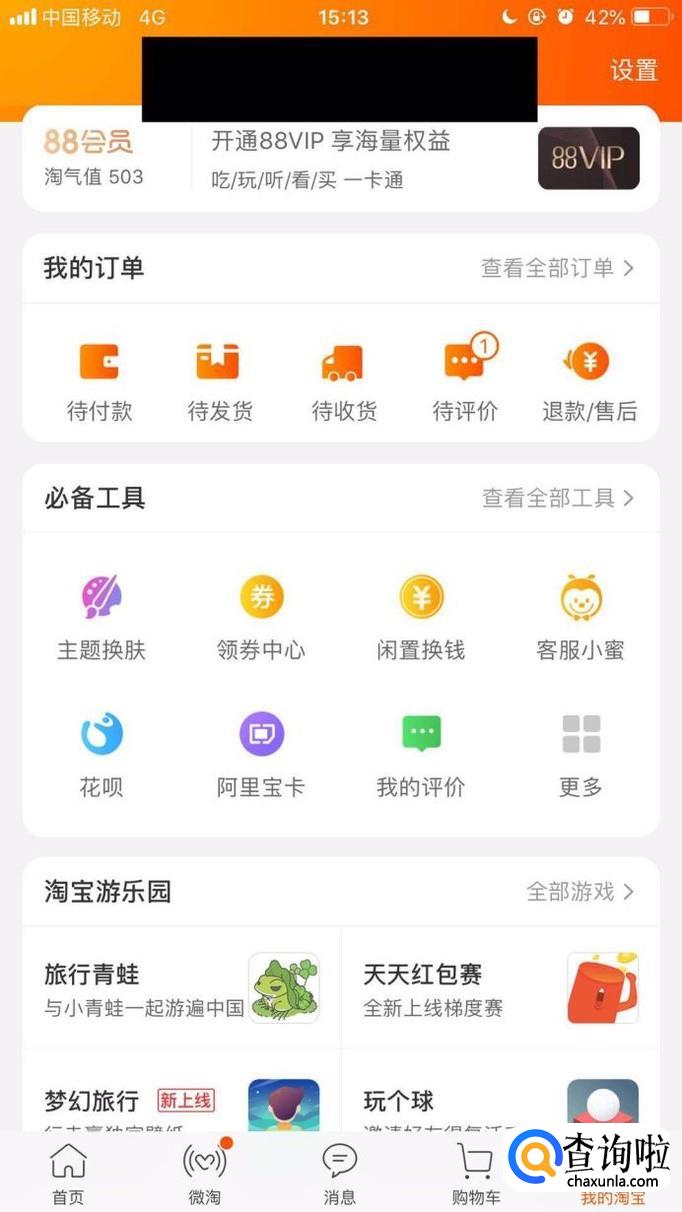This screenshot has width=682, height=1212.
Task: Check 待发货 orders awaiting shipment
Action: click(220, 381)
